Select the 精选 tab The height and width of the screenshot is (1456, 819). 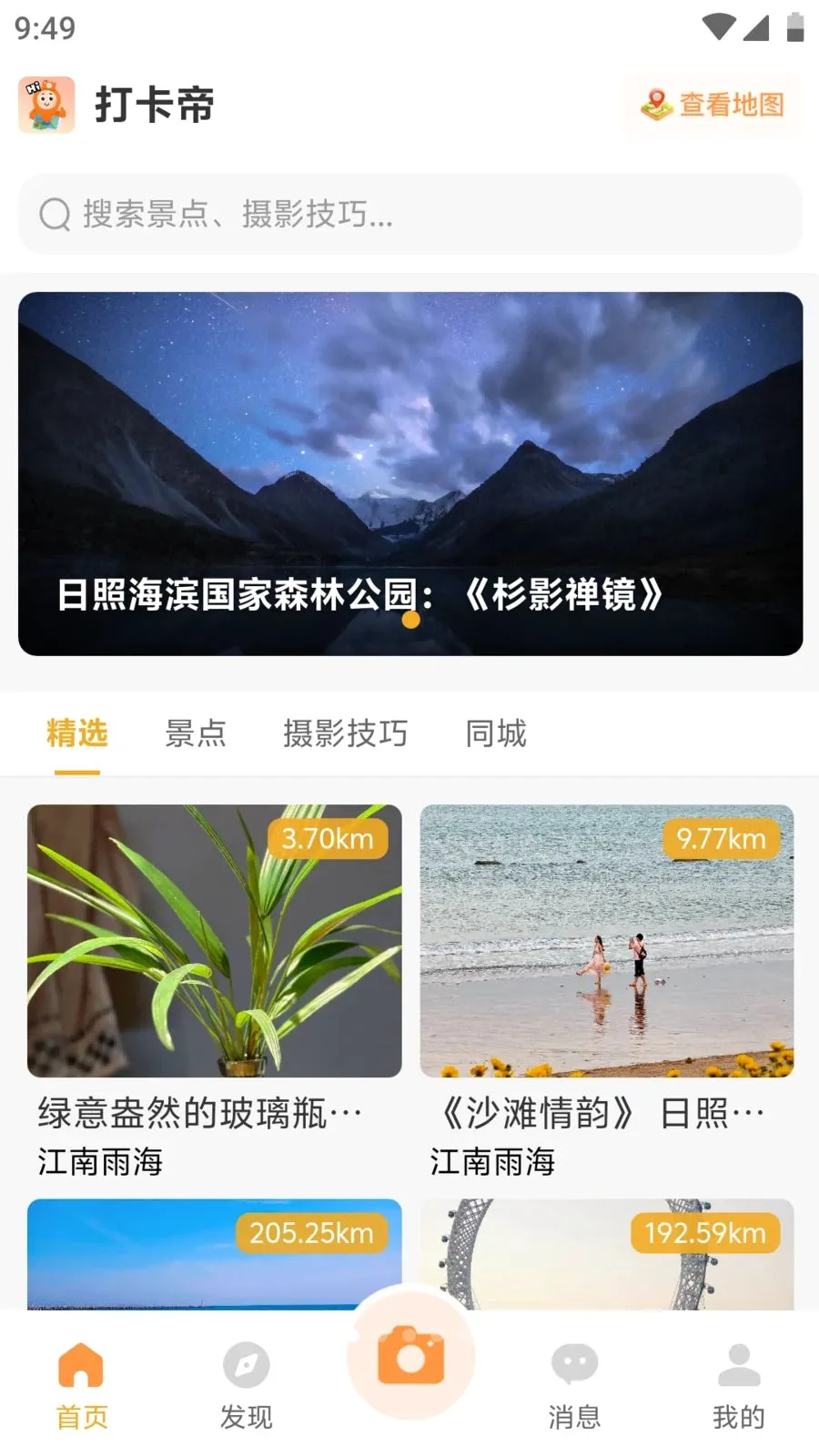77,733
